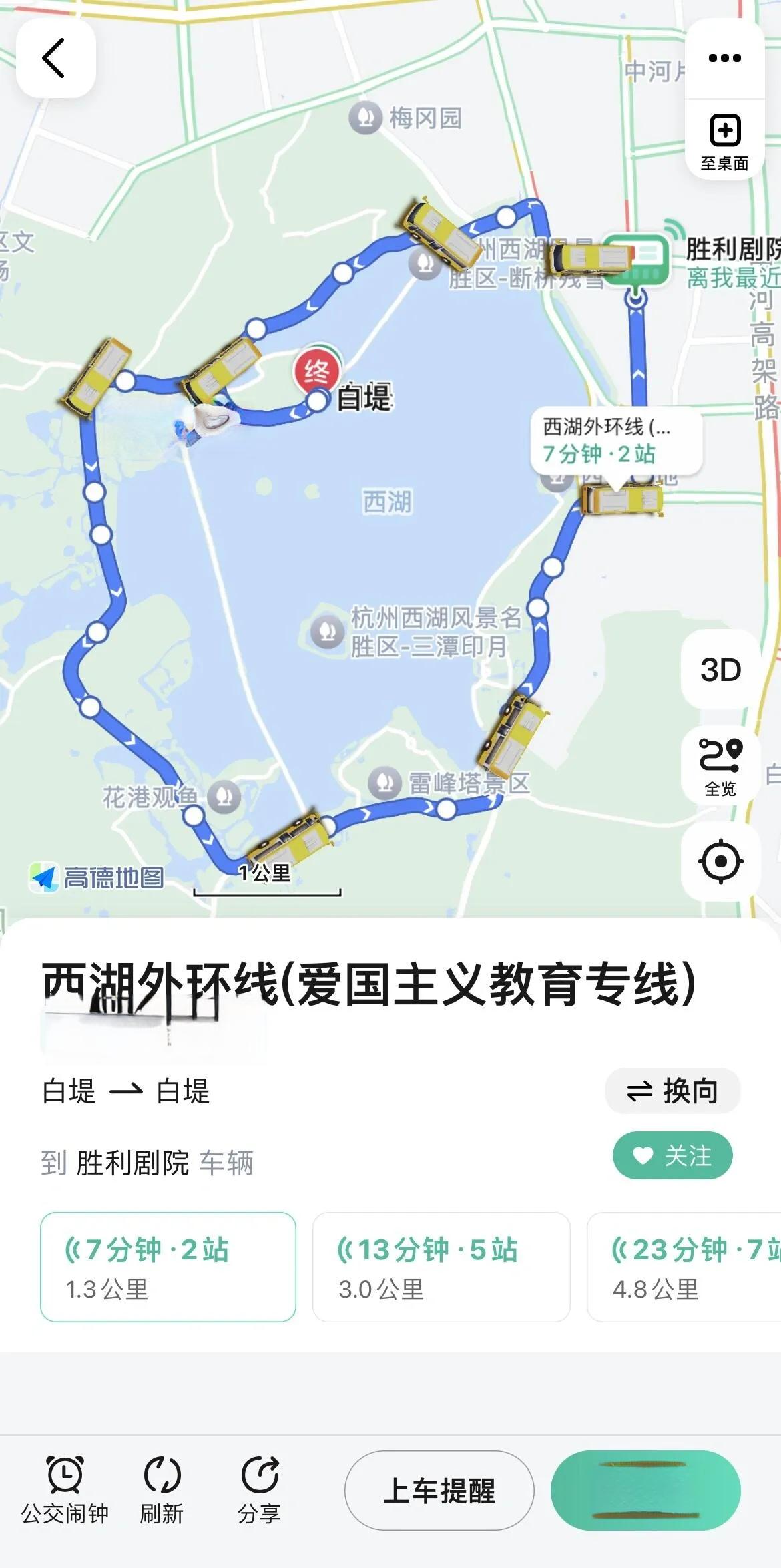Viewport: 781px width, 1568px height.
Task: Go back using the top-left arrow
Action: tap(55, 58)
